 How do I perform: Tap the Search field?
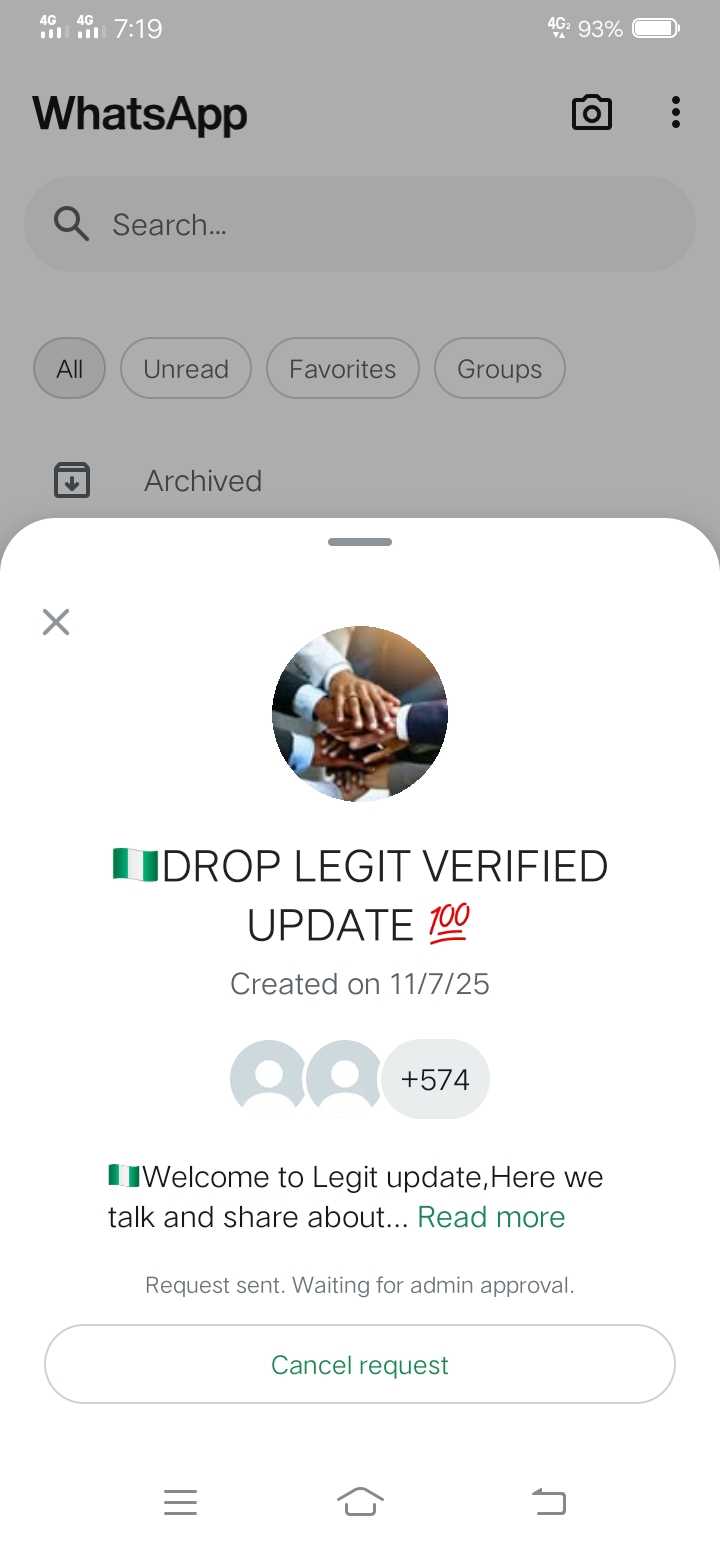click(x=360, y=225)
